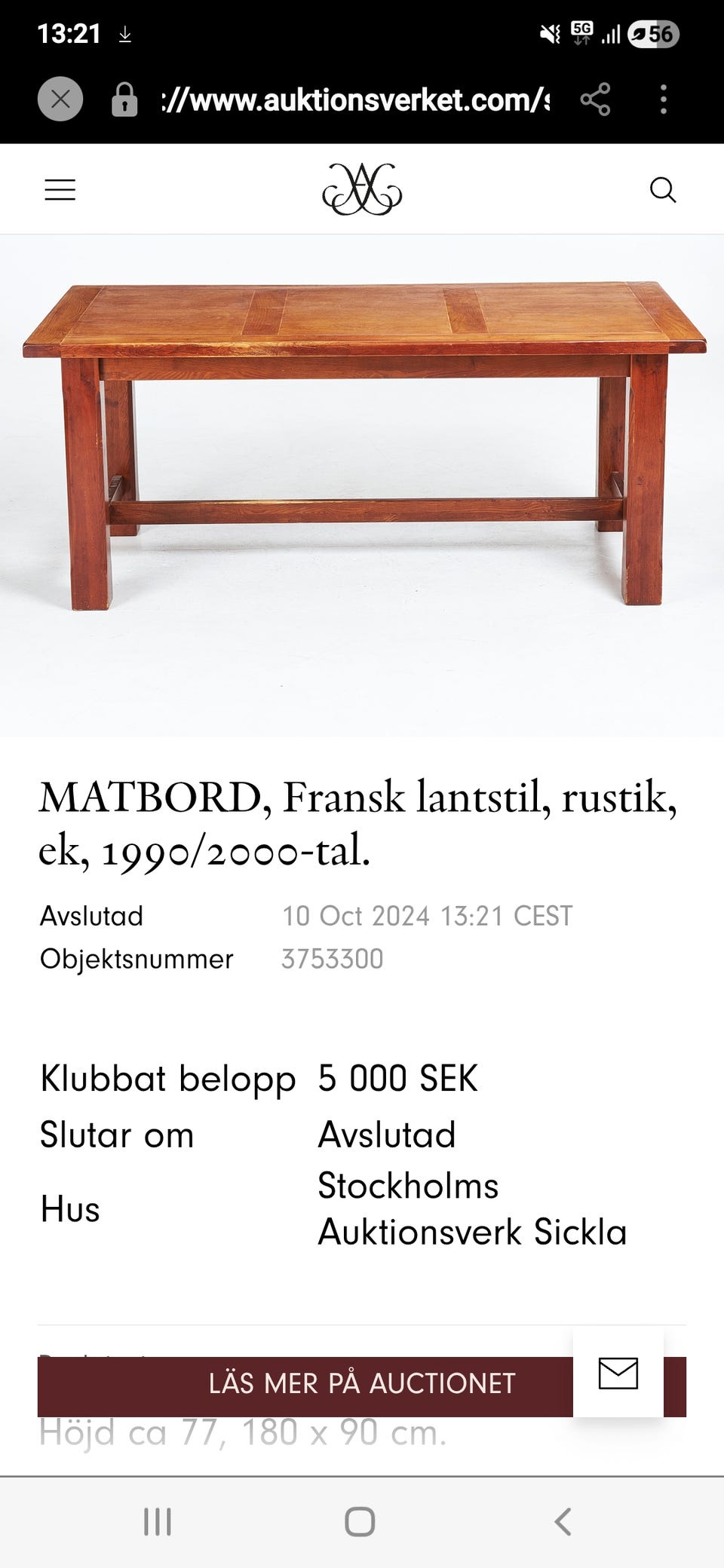
Task: Tap the auktionsverket.com address bar
Action: pos(347,100)
